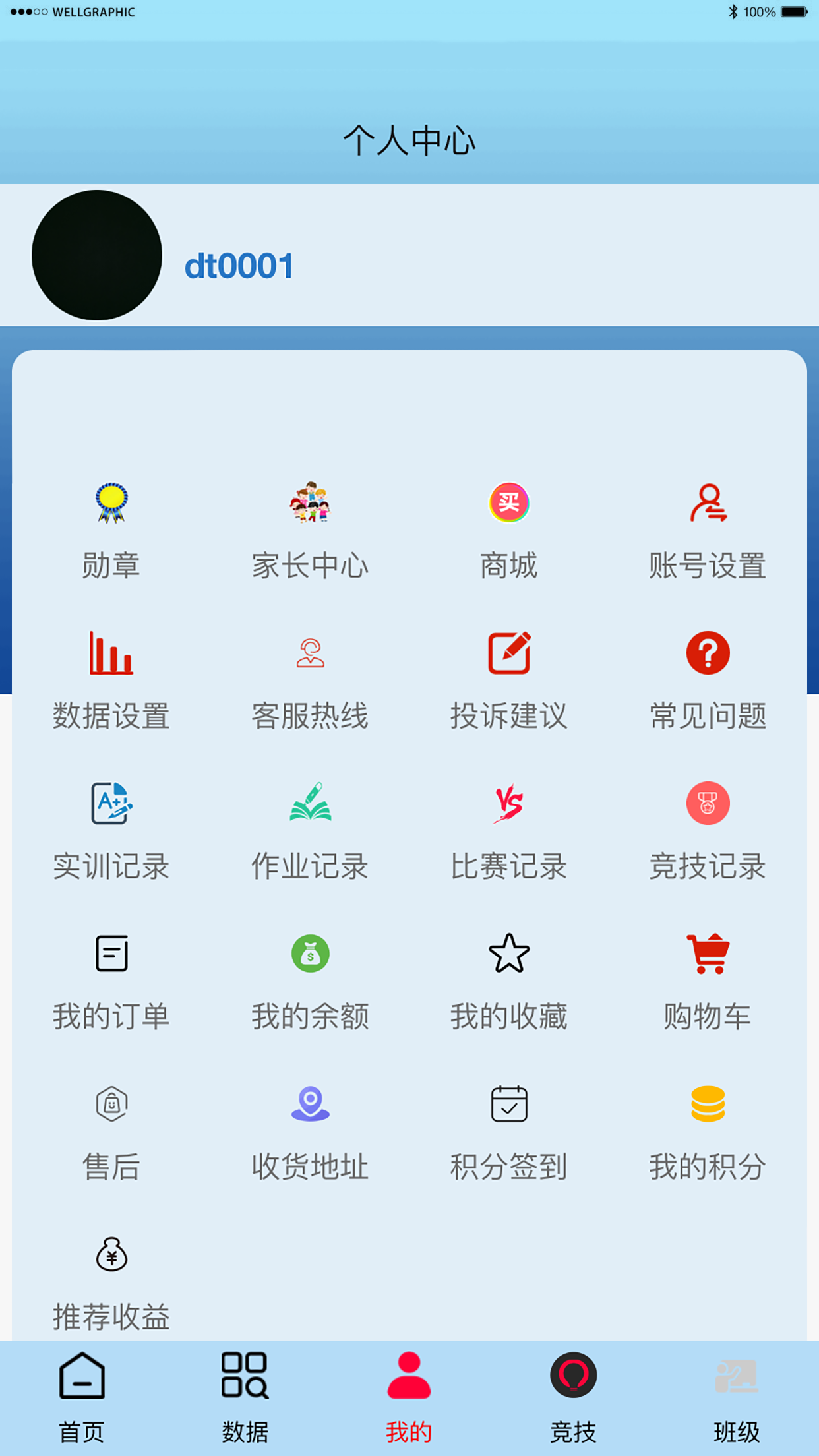View 比赛记录 competition records
The image size is (819, 1456).
coord(509,832)
